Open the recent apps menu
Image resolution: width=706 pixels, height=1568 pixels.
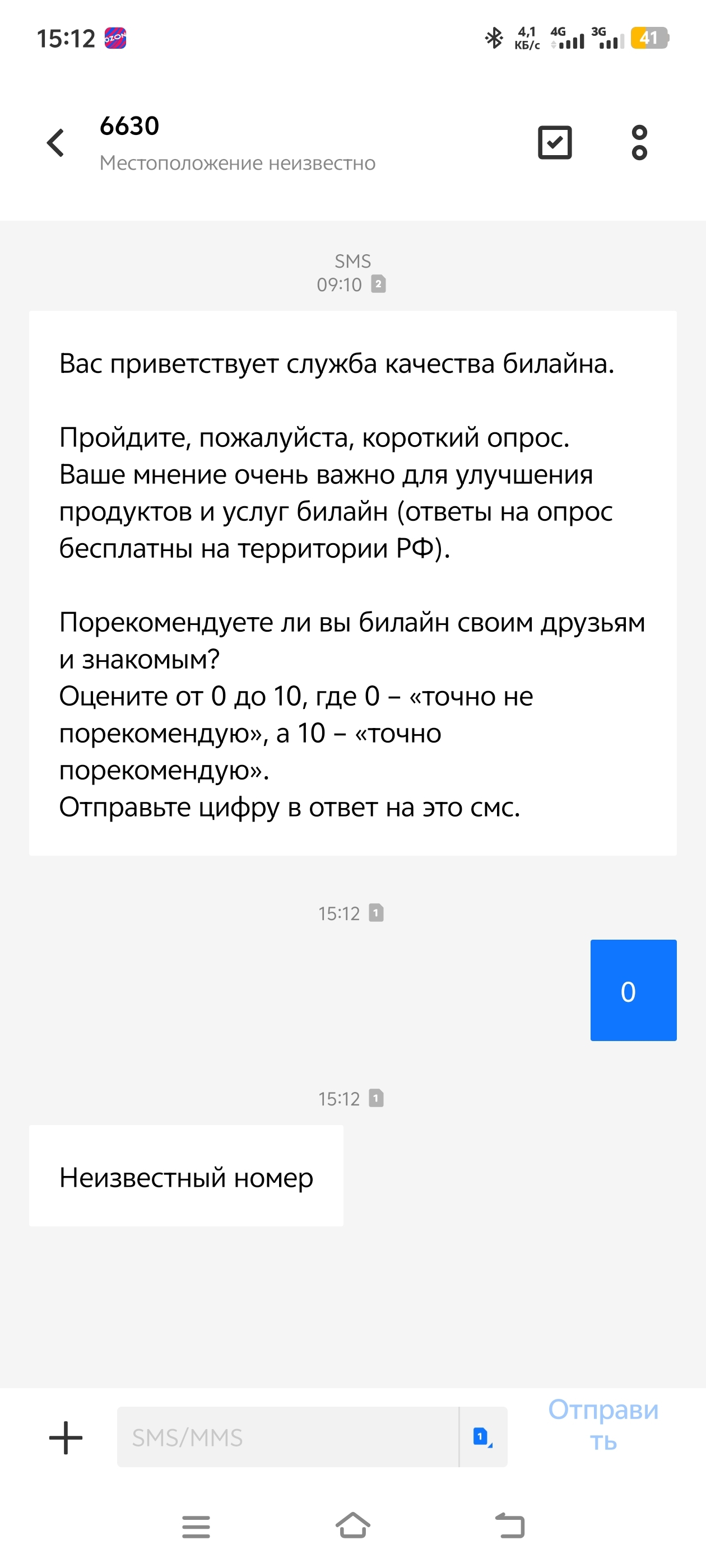(196, 1527)
